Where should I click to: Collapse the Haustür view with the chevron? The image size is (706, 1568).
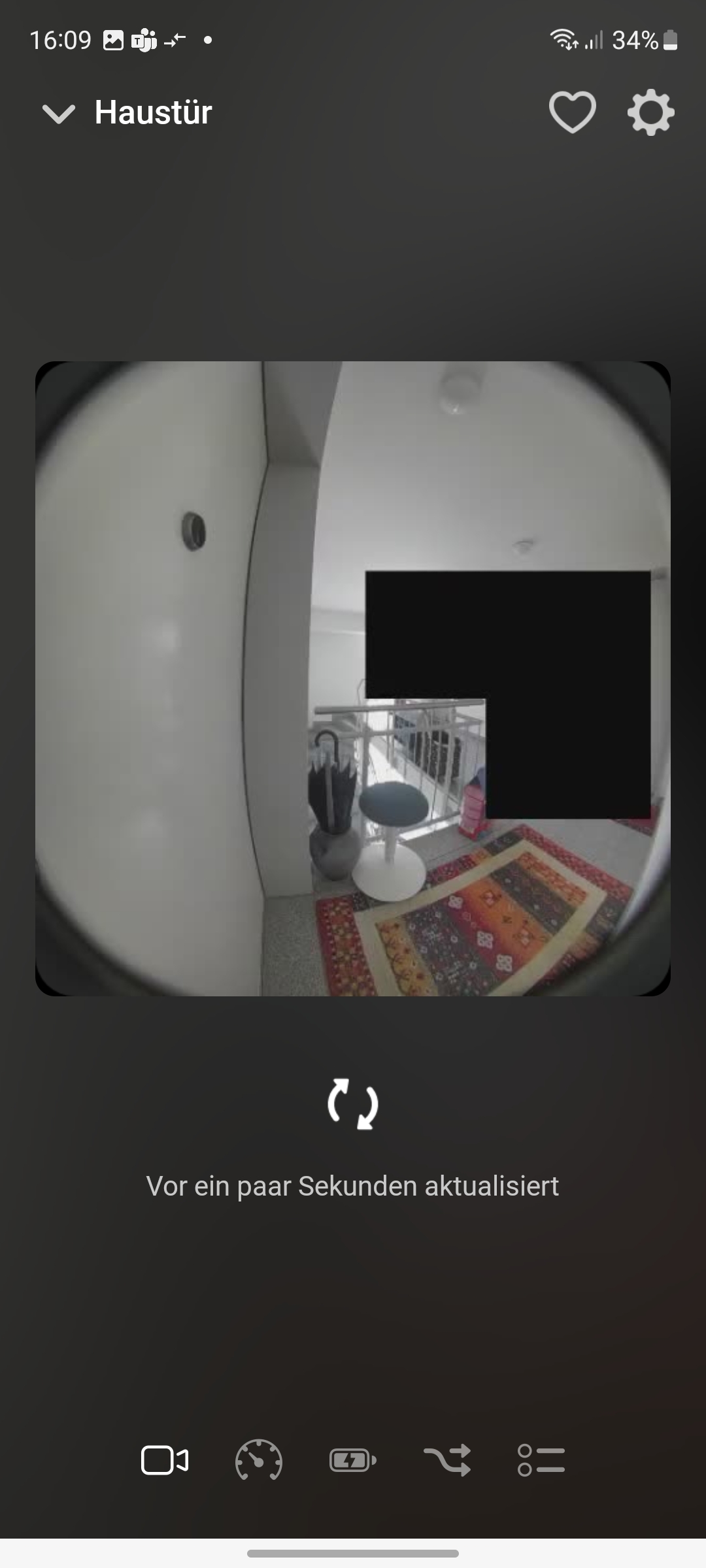[x=59, y=113]
